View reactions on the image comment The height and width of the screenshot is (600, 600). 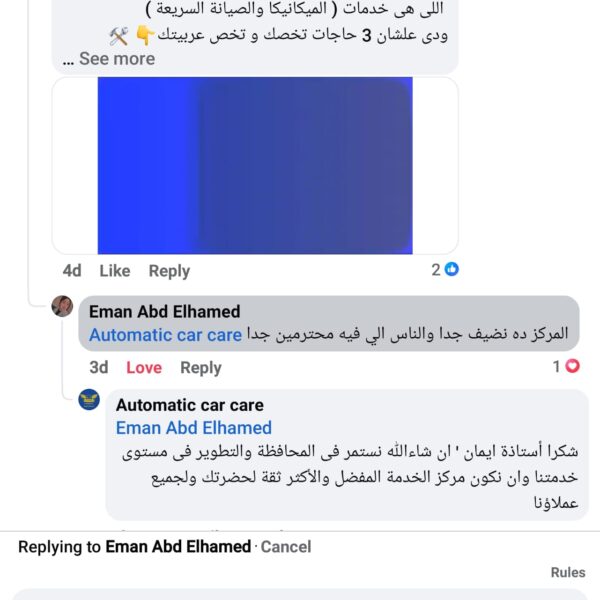click(445, 270)
